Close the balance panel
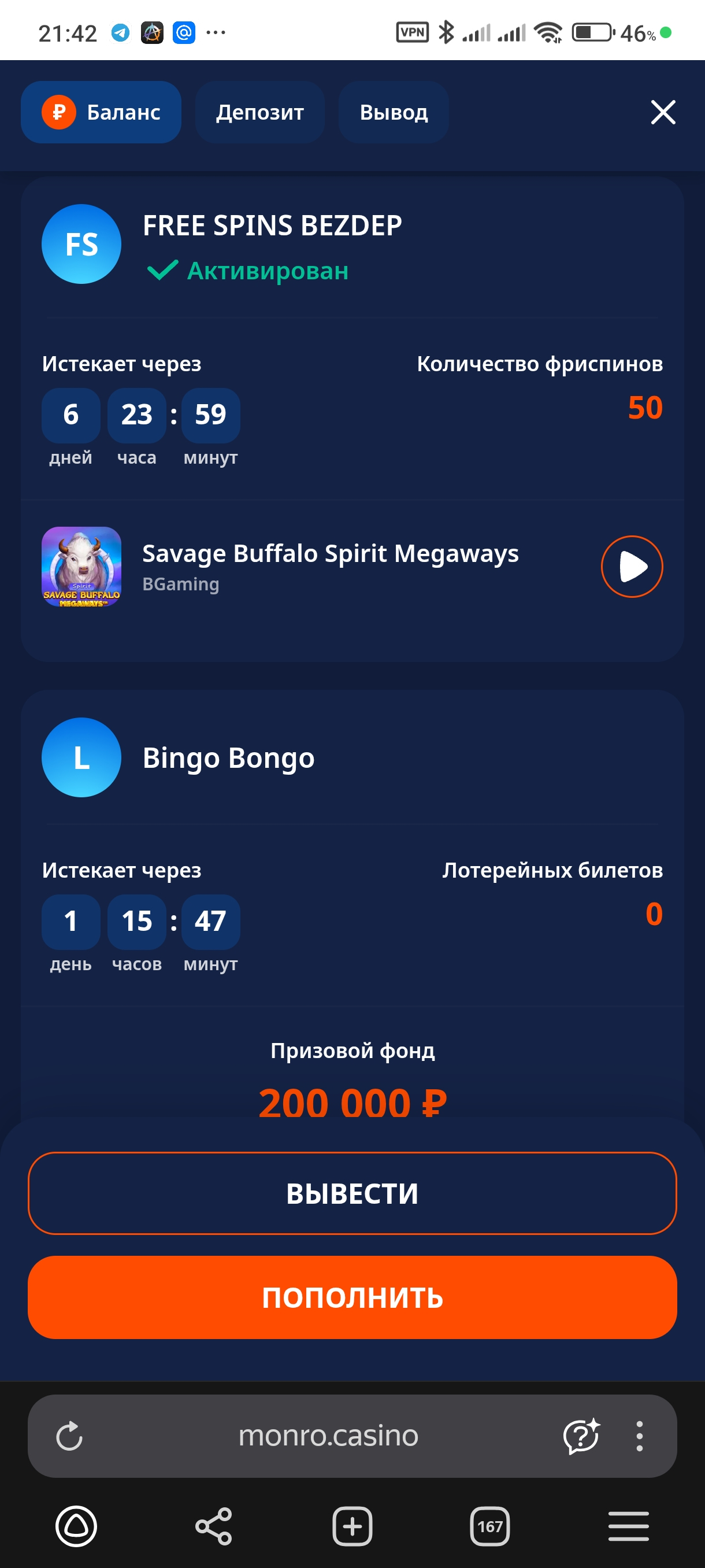 pyautogui.click(x=662, y=112)
